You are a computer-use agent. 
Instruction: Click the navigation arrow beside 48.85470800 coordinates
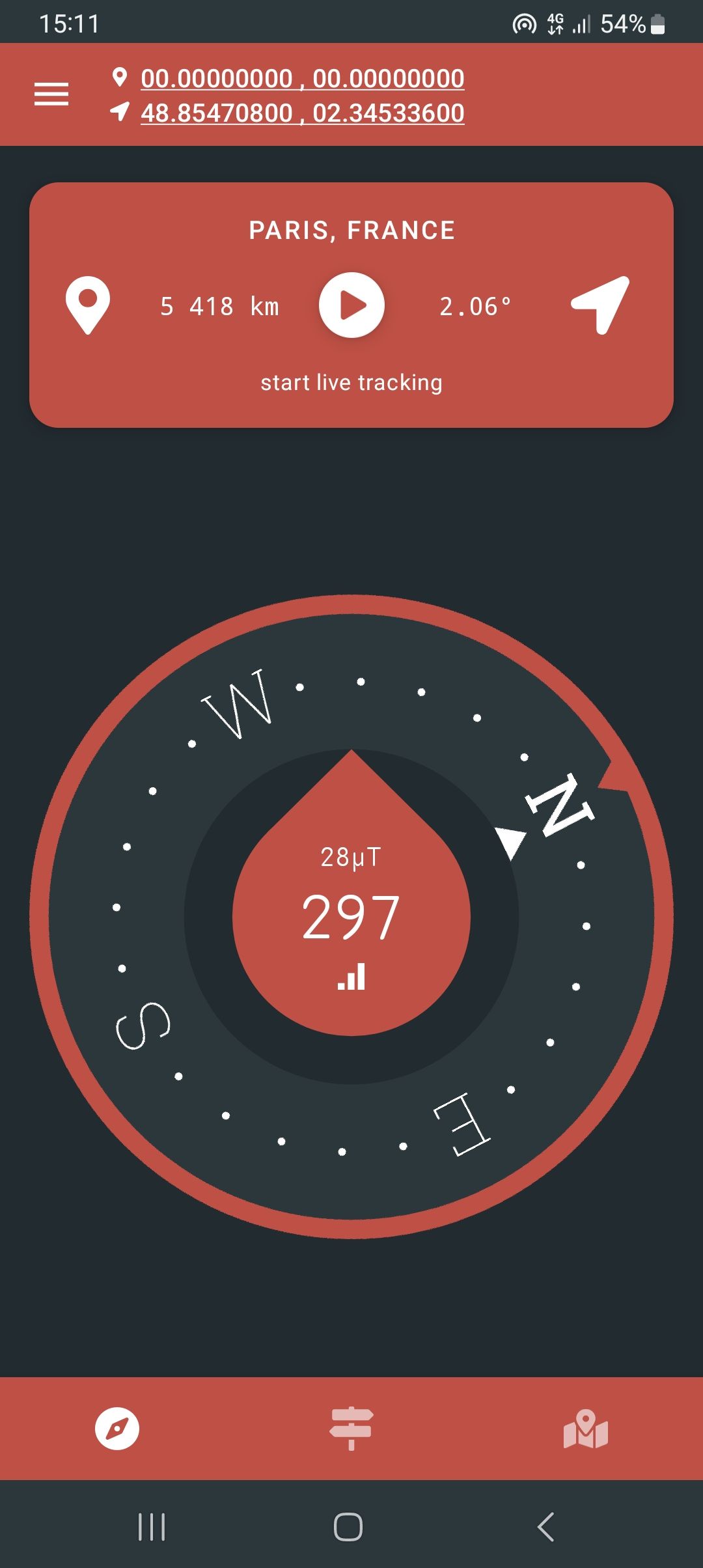click(x=120, y=111)
